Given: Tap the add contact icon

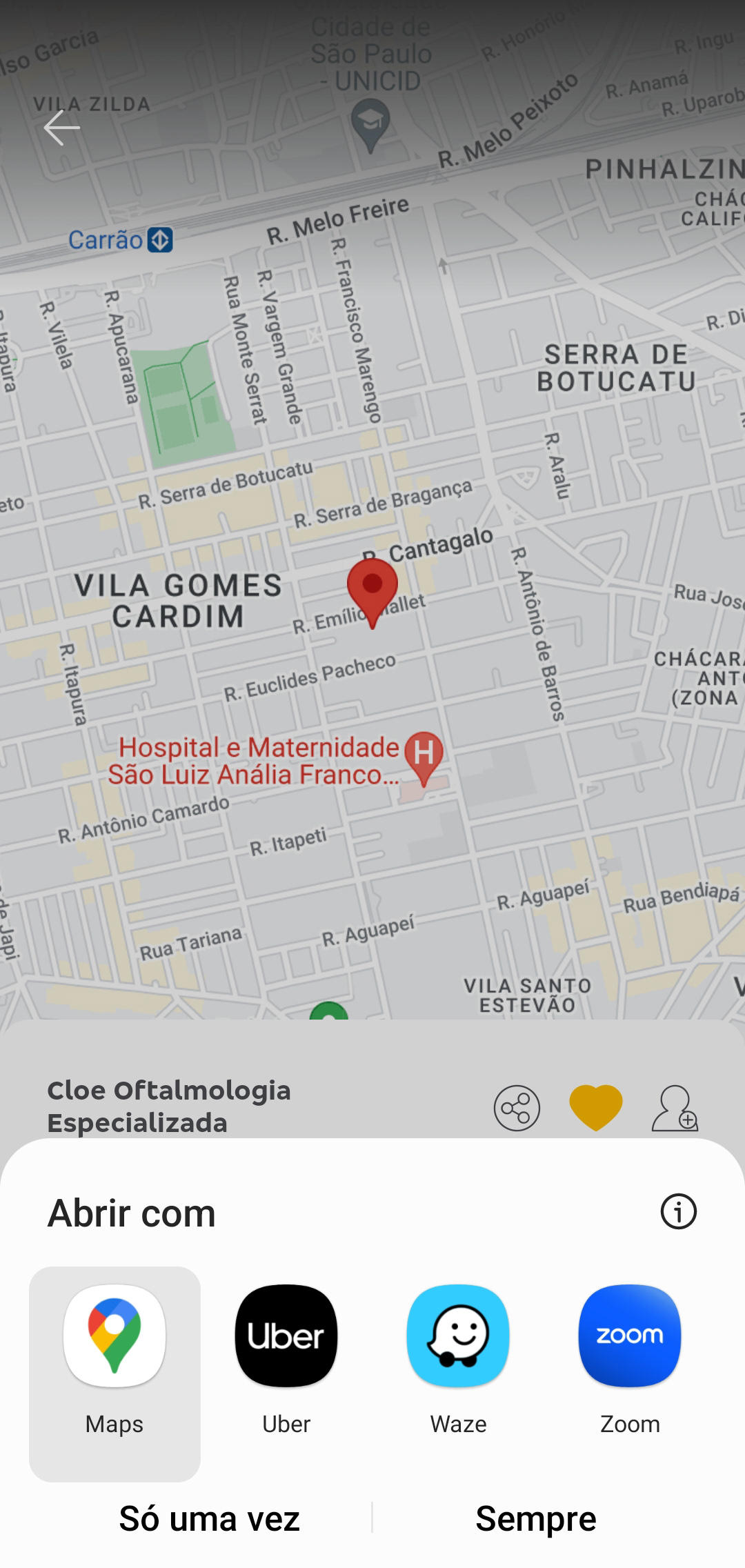Looking at the screenshot, I should coord(675,1108).
